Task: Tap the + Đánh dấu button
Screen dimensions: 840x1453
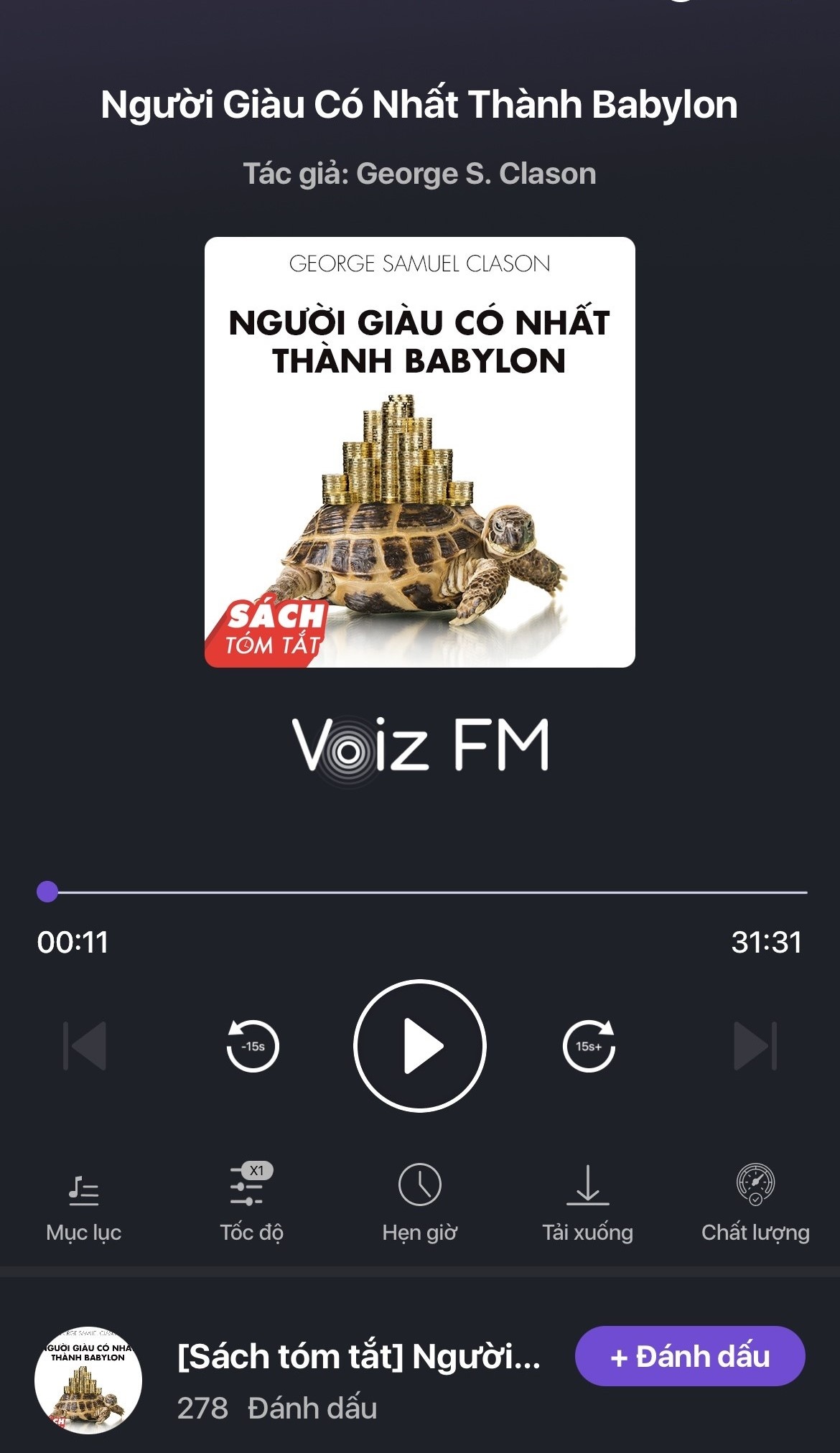Action: pos(690,1356)
